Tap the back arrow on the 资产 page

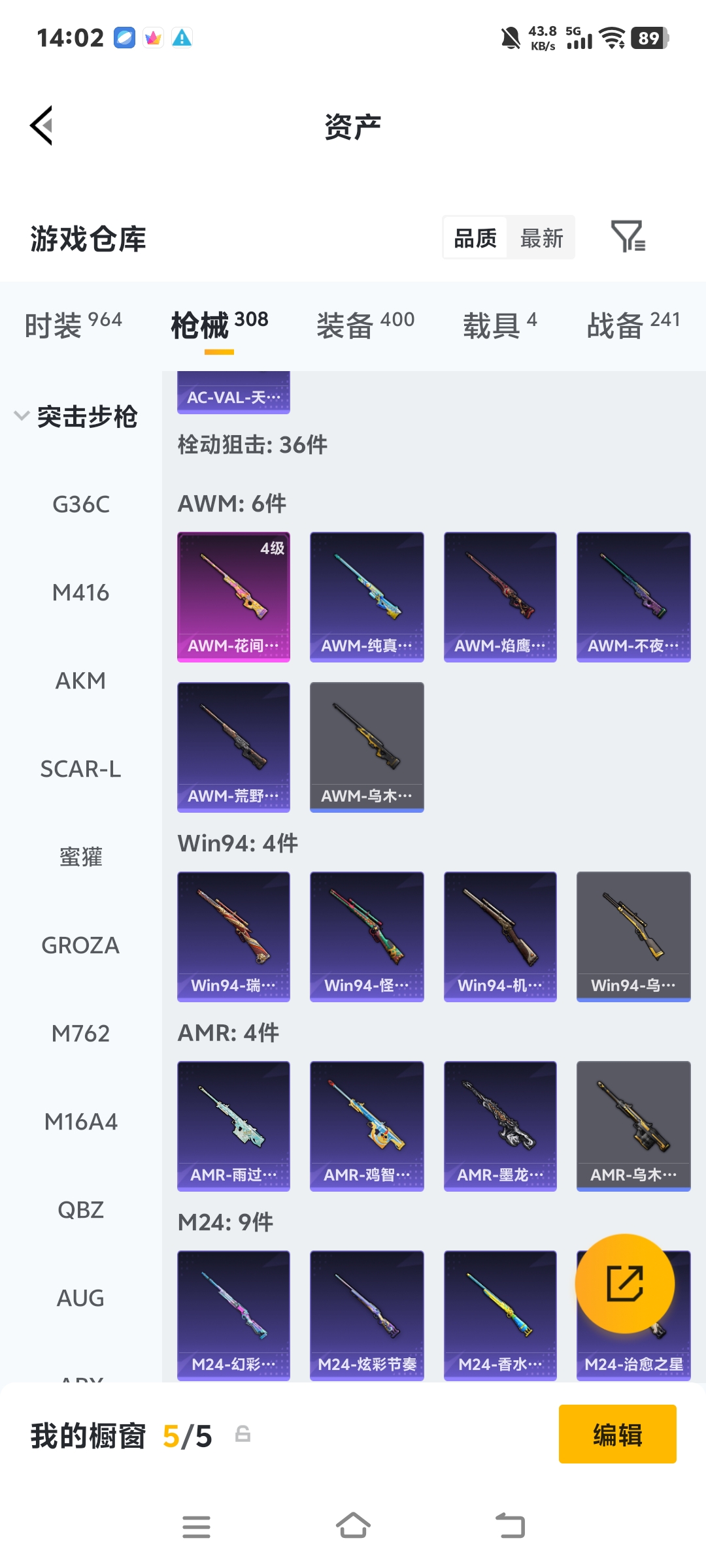[x=41, y=125]
